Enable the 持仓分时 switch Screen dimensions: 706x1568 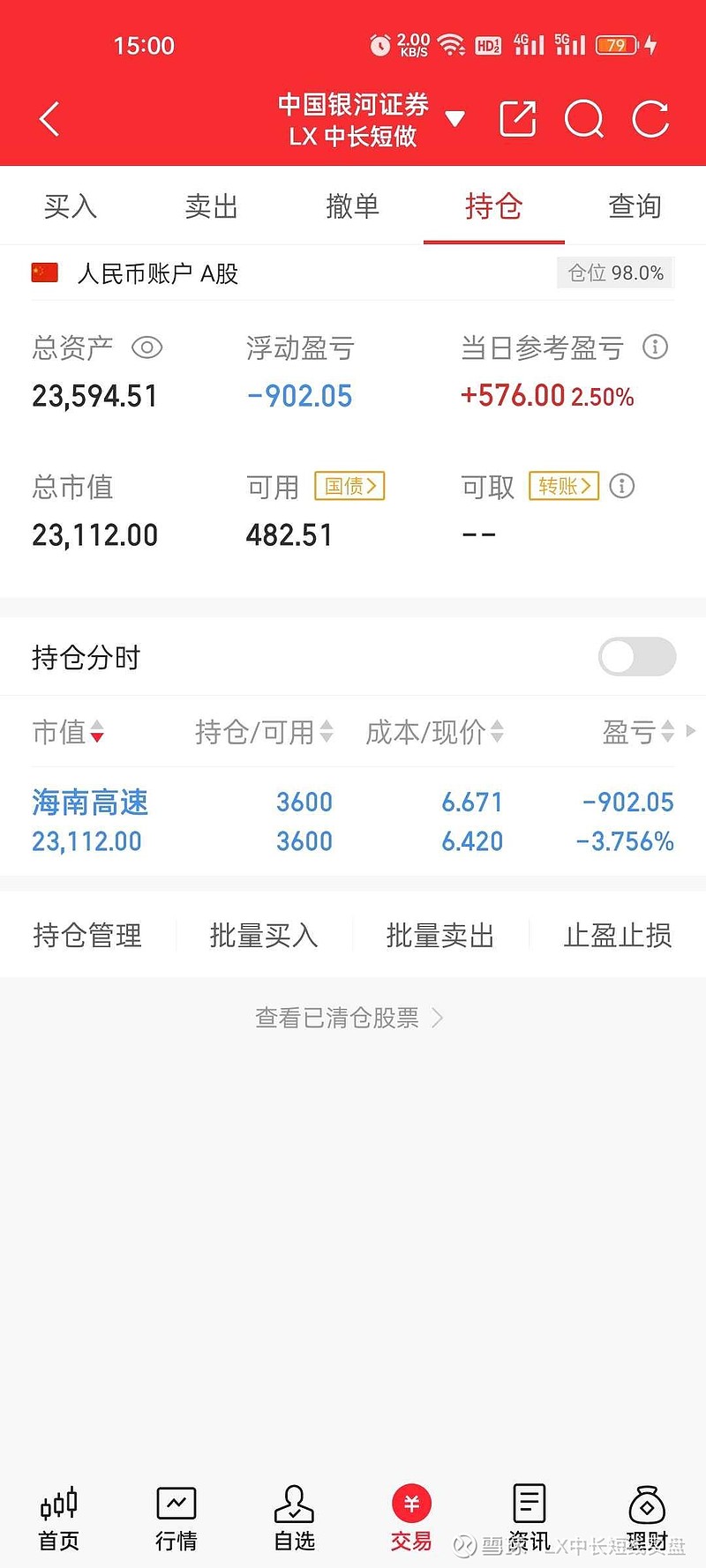click(636, 657)
